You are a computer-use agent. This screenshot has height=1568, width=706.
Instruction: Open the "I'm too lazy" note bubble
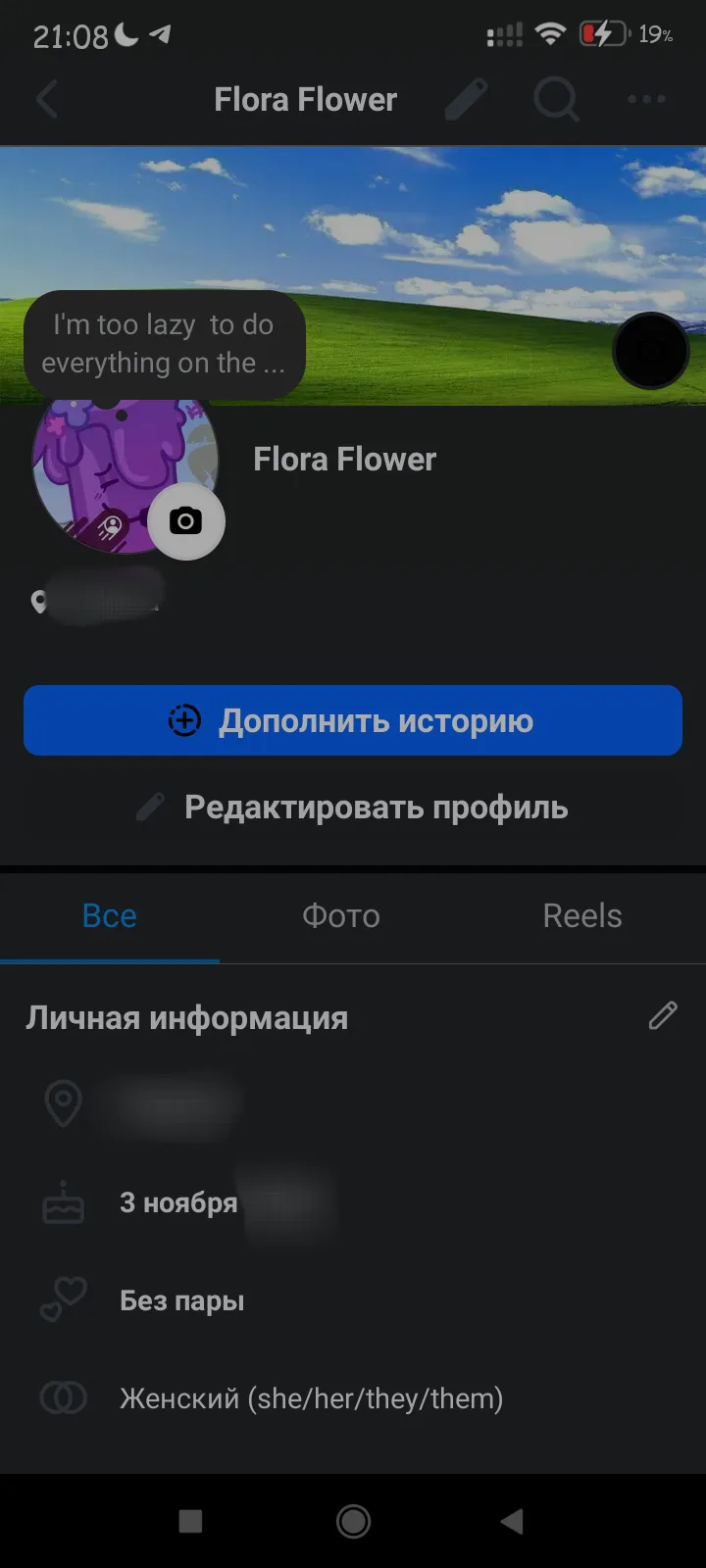point(164,344)
